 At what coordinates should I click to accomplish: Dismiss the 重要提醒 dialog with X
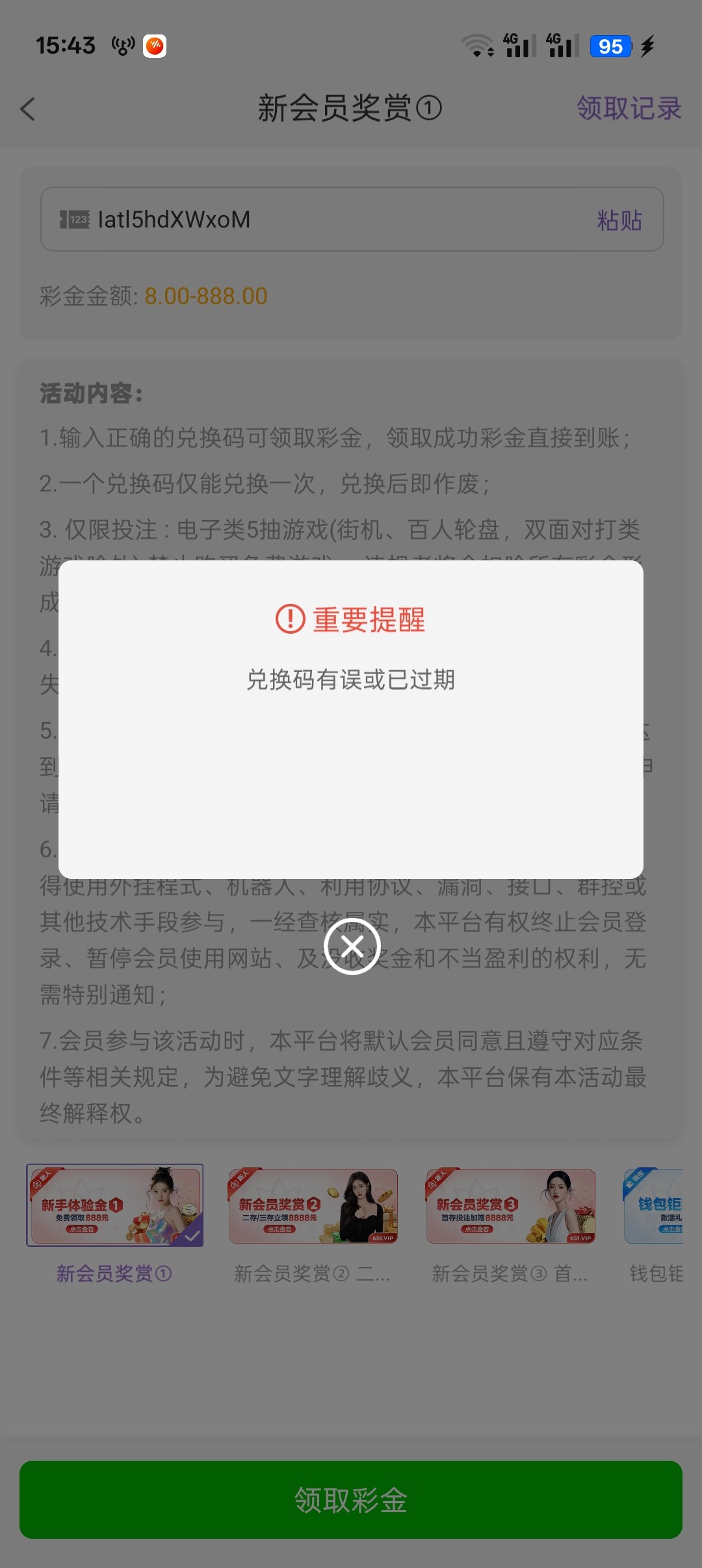pyautogui.click(x=352, y=946)
